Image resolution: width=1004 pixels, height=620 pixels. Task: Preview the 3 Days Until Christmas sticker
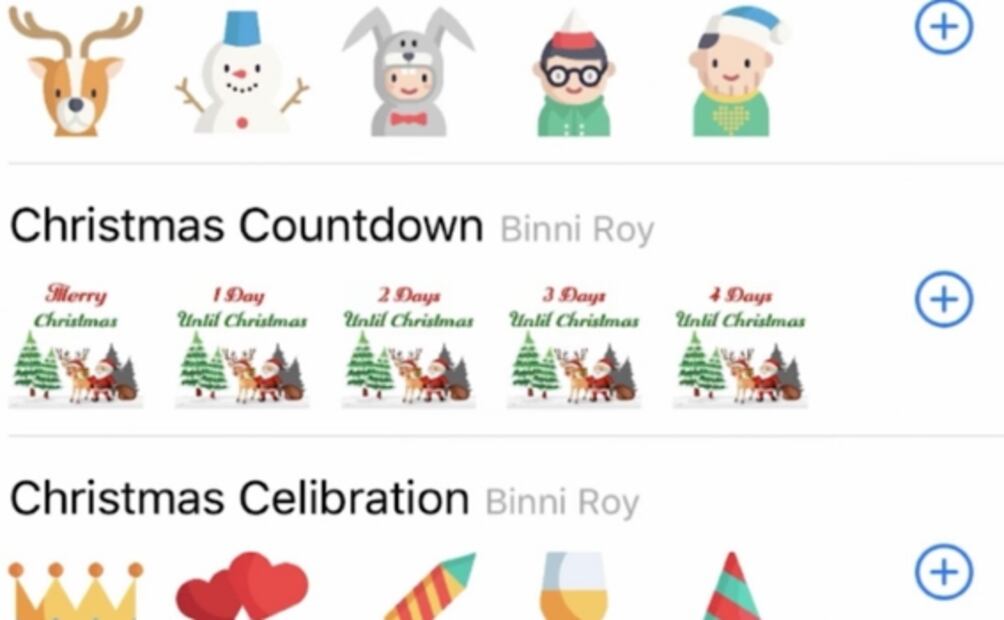574,344
